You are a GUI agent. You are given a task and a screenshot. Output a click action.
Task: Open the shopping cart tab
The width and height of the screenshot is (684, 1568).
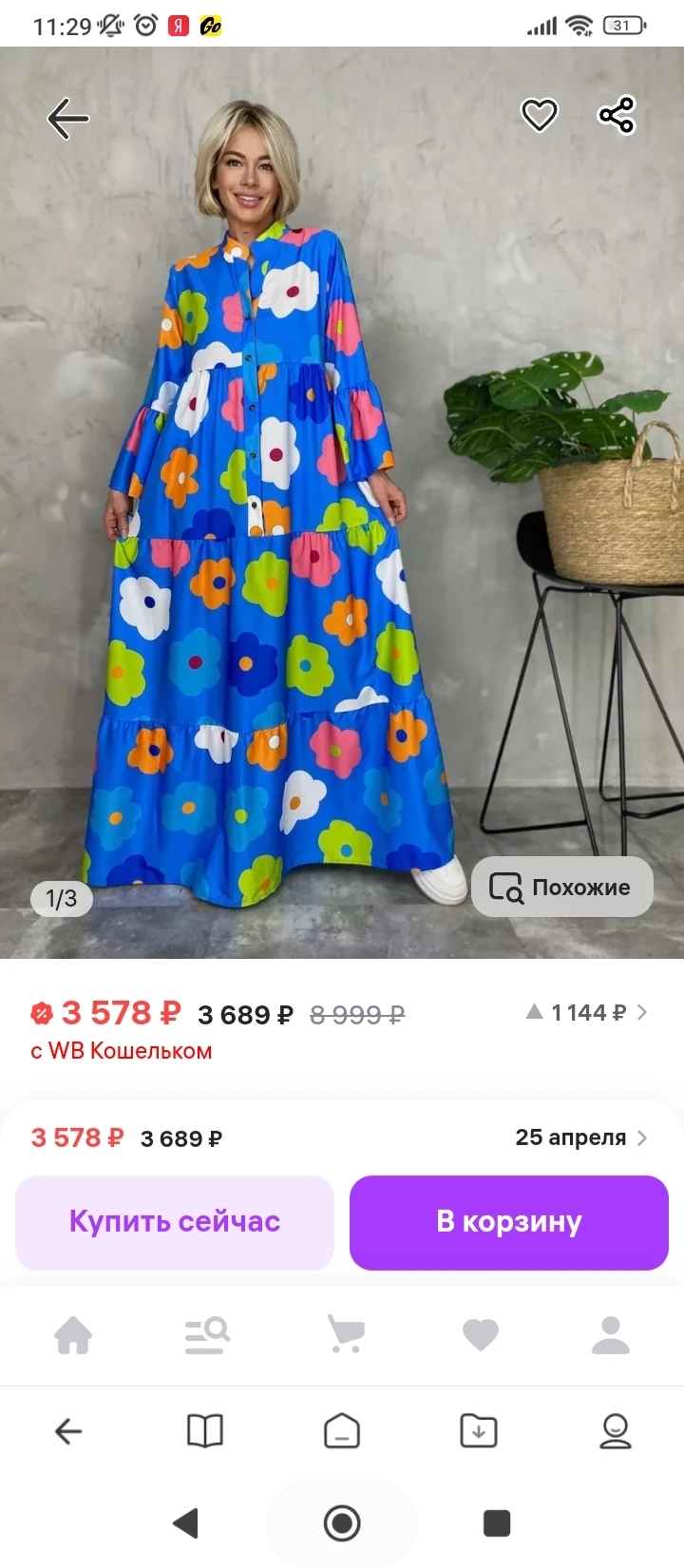pos(345,1335)
